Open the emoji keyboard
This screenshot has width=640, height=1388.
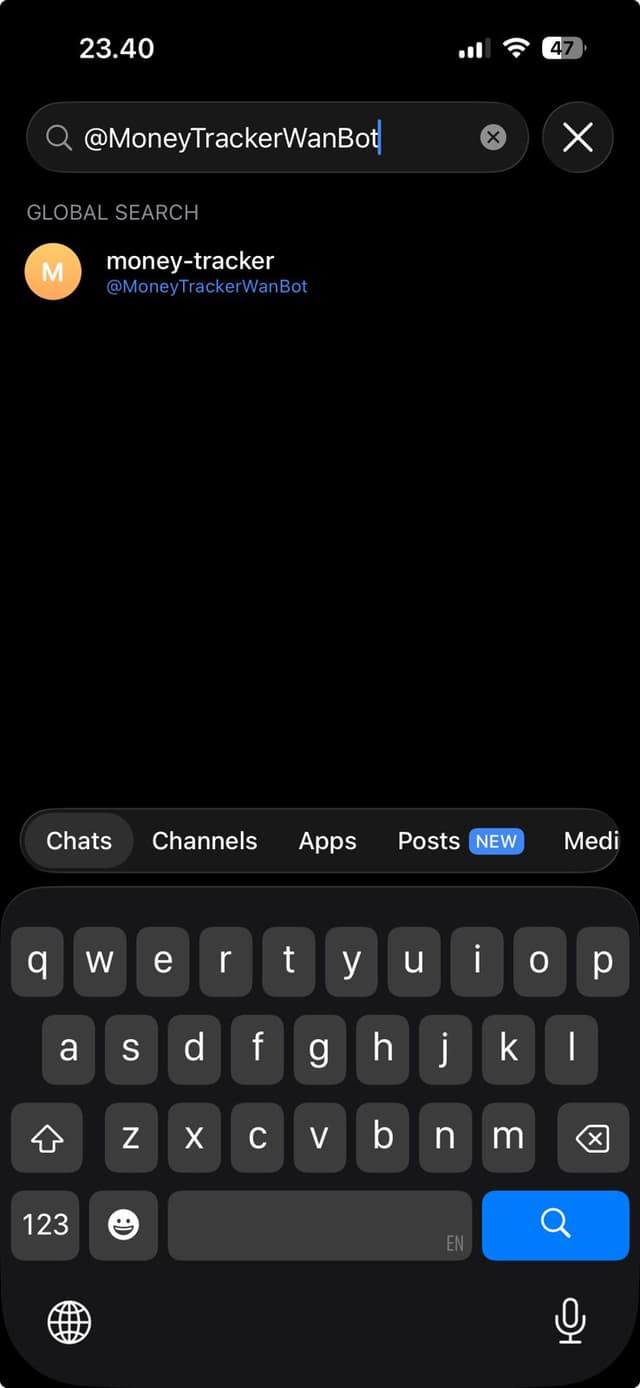coord(123,1224)
